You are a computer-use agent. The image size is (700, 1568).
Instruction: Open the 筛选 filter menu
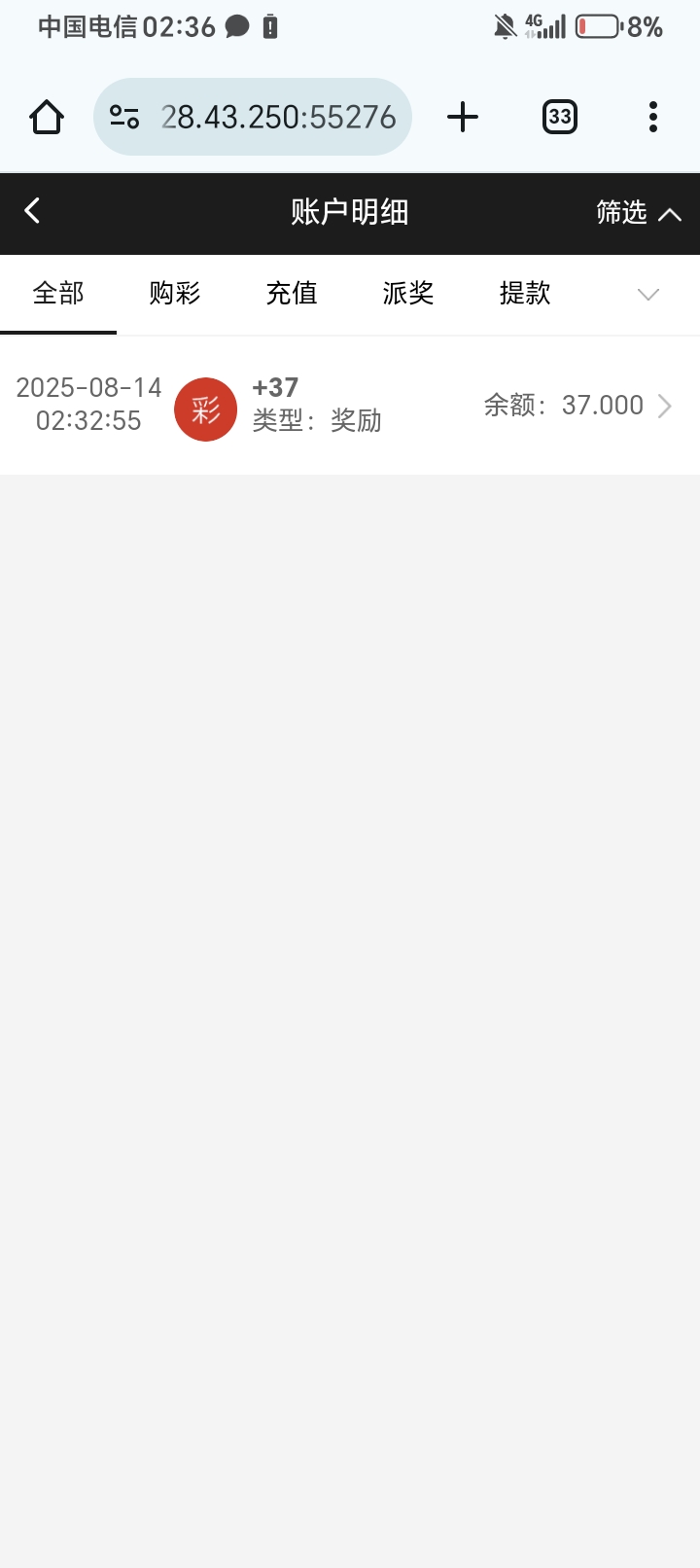(639, 212)
